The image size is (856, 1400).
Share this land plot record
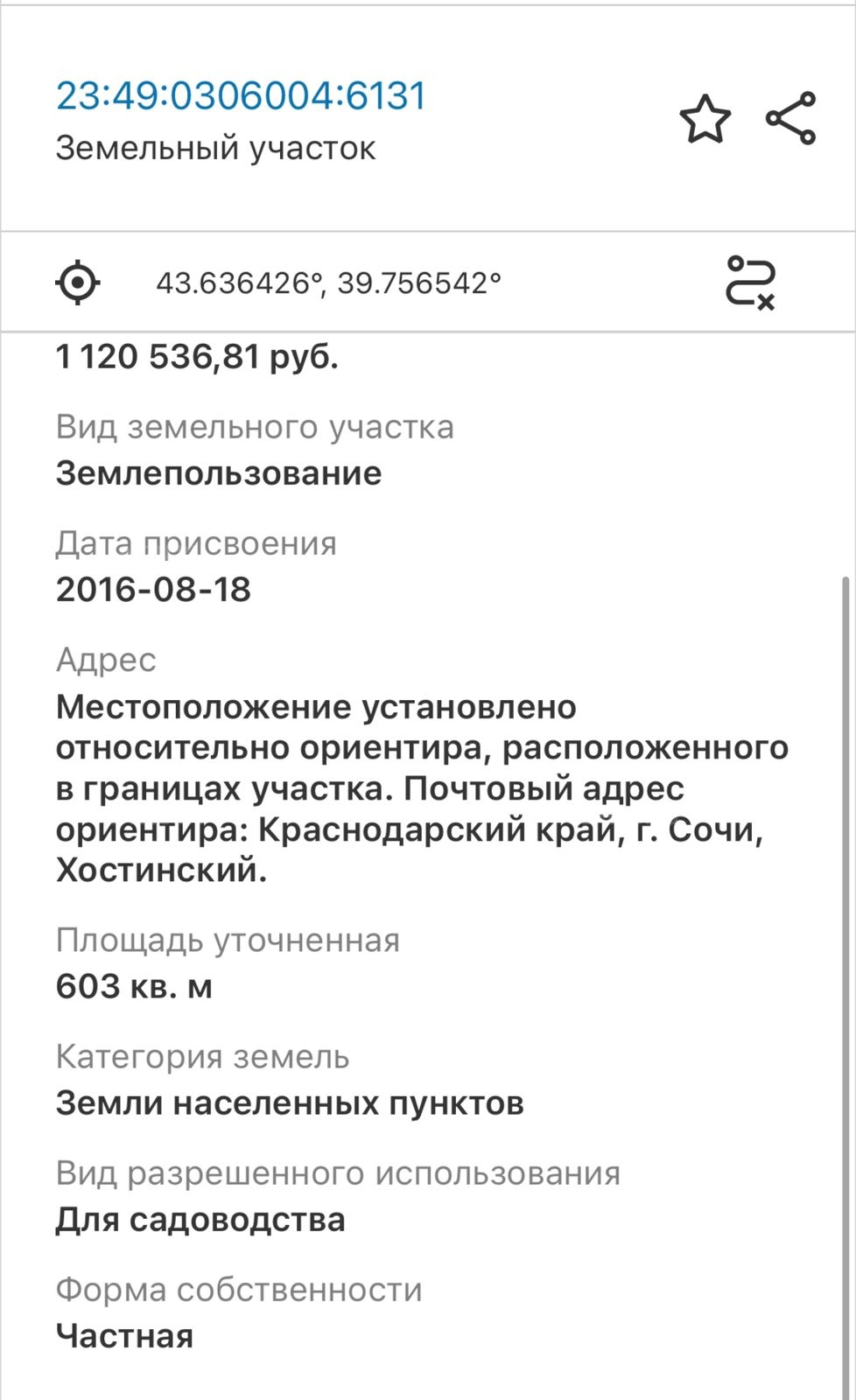(x=791, y=118)
